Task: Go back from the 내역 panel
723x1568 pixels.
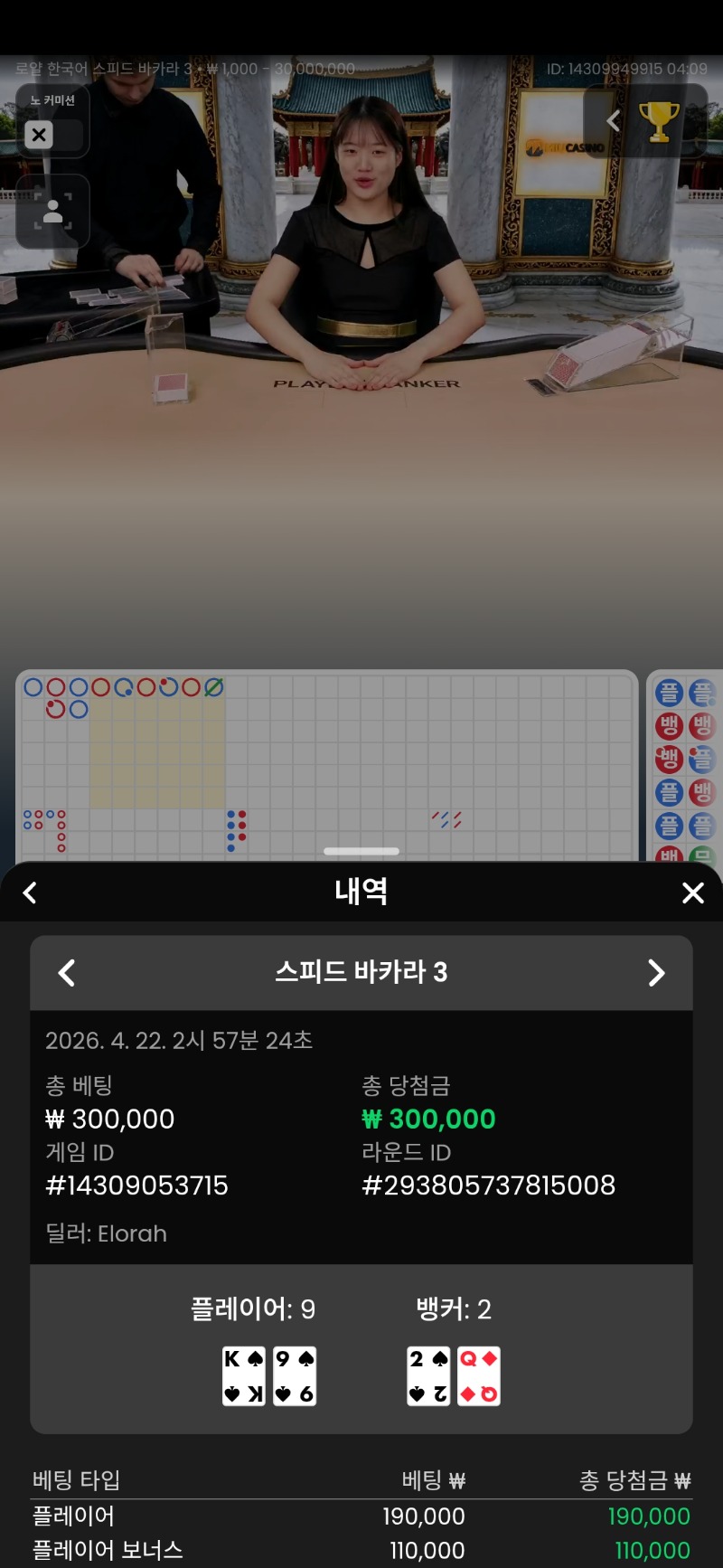Action: (30, 893)
